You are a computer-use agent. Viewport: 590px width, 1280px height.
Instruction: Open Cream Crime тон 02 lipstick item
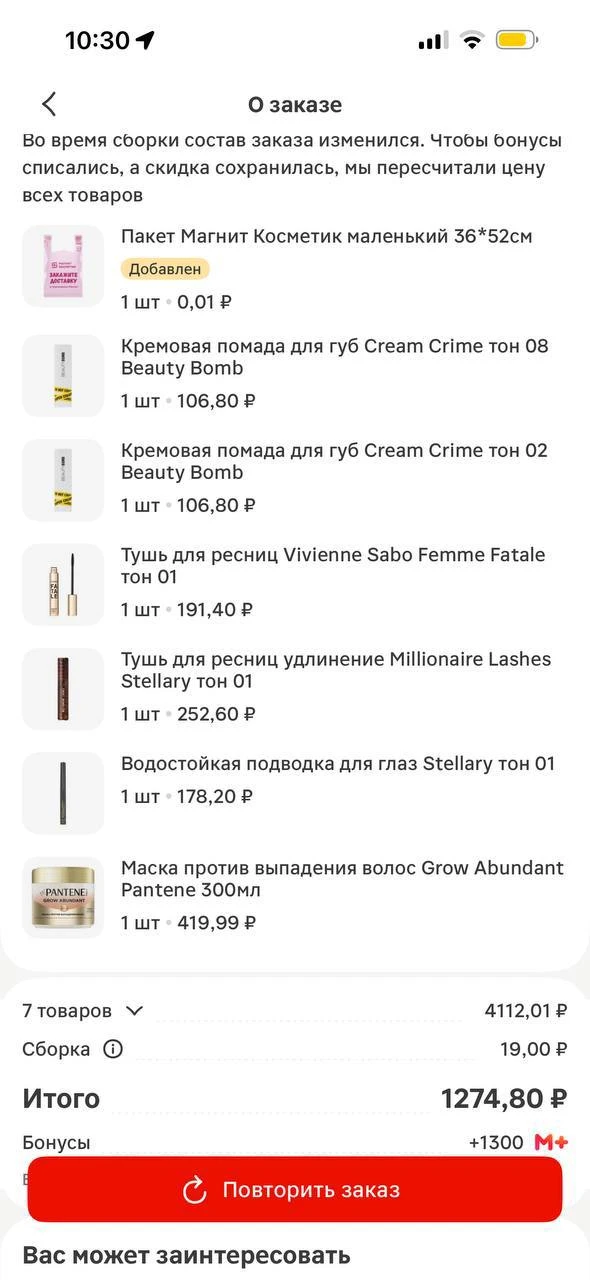coord(295,479)
